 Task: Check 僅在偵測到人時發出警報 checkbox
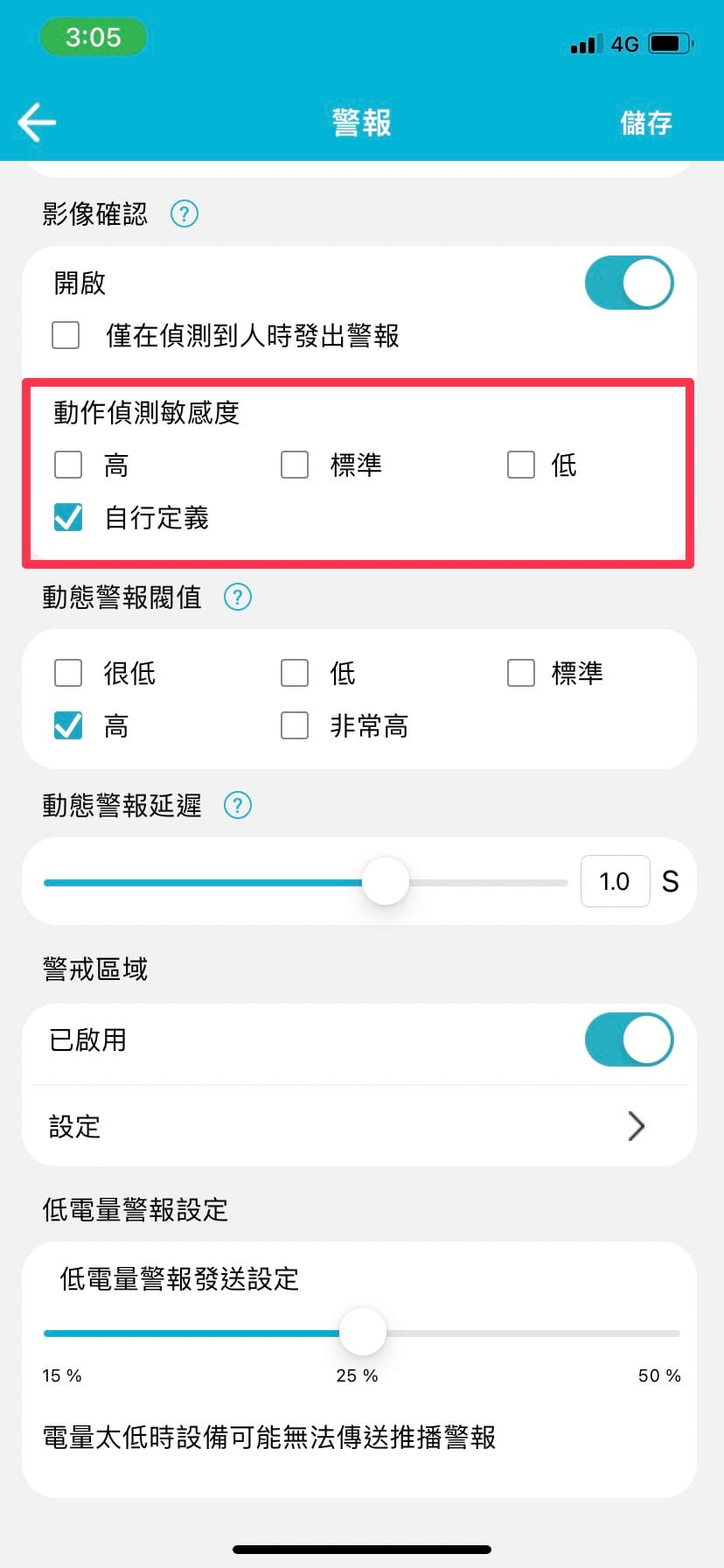[x=66, y=335]
